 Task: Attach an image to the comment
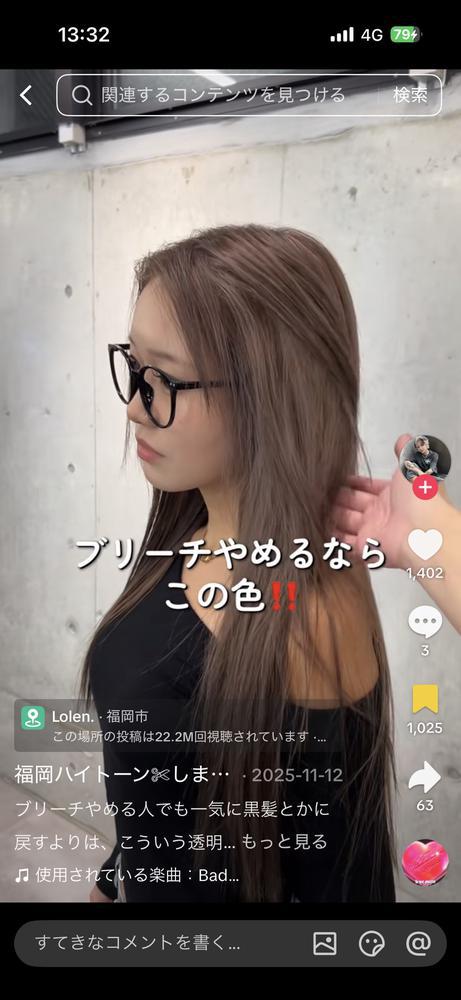[325, 943]
